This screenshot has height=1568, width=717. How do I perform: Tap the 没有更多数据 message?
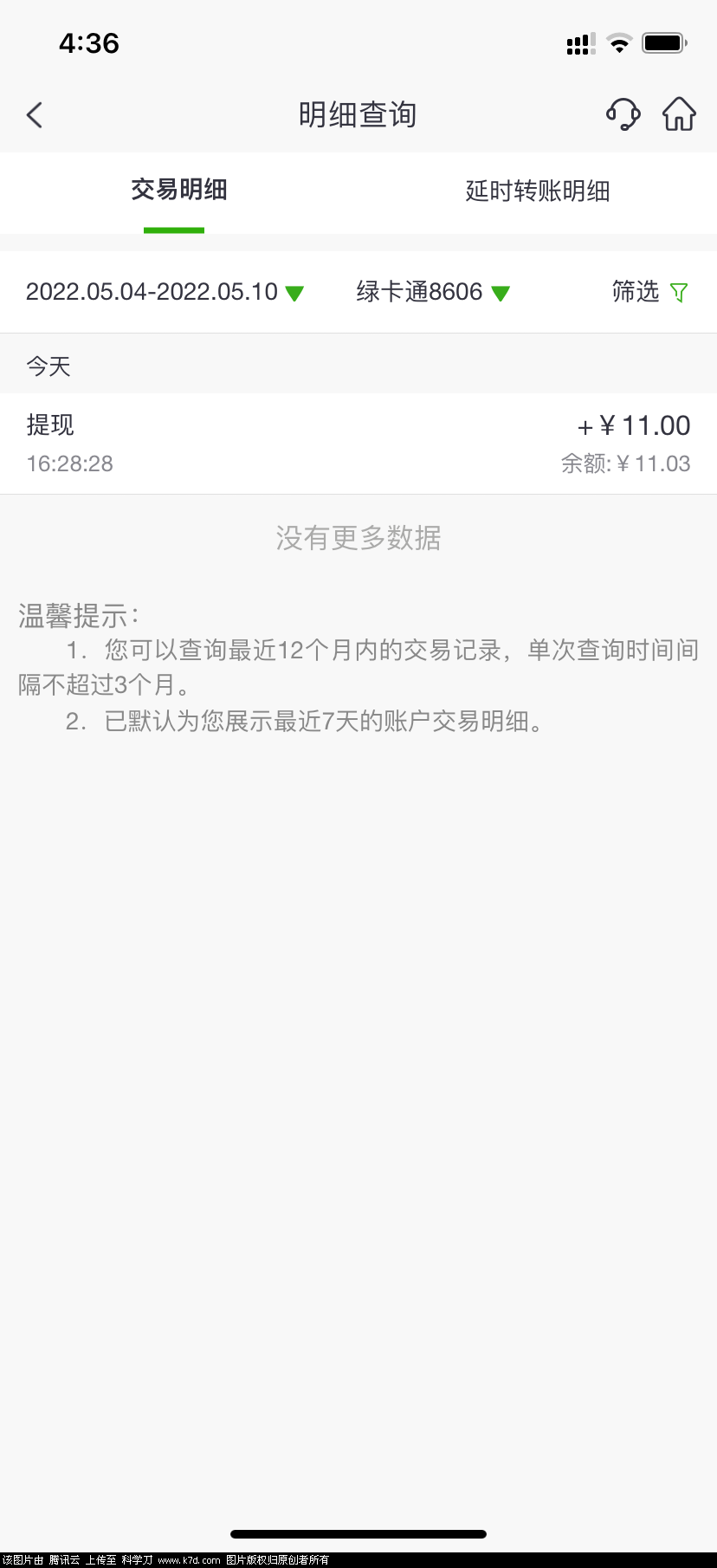[x=358, y=538]
